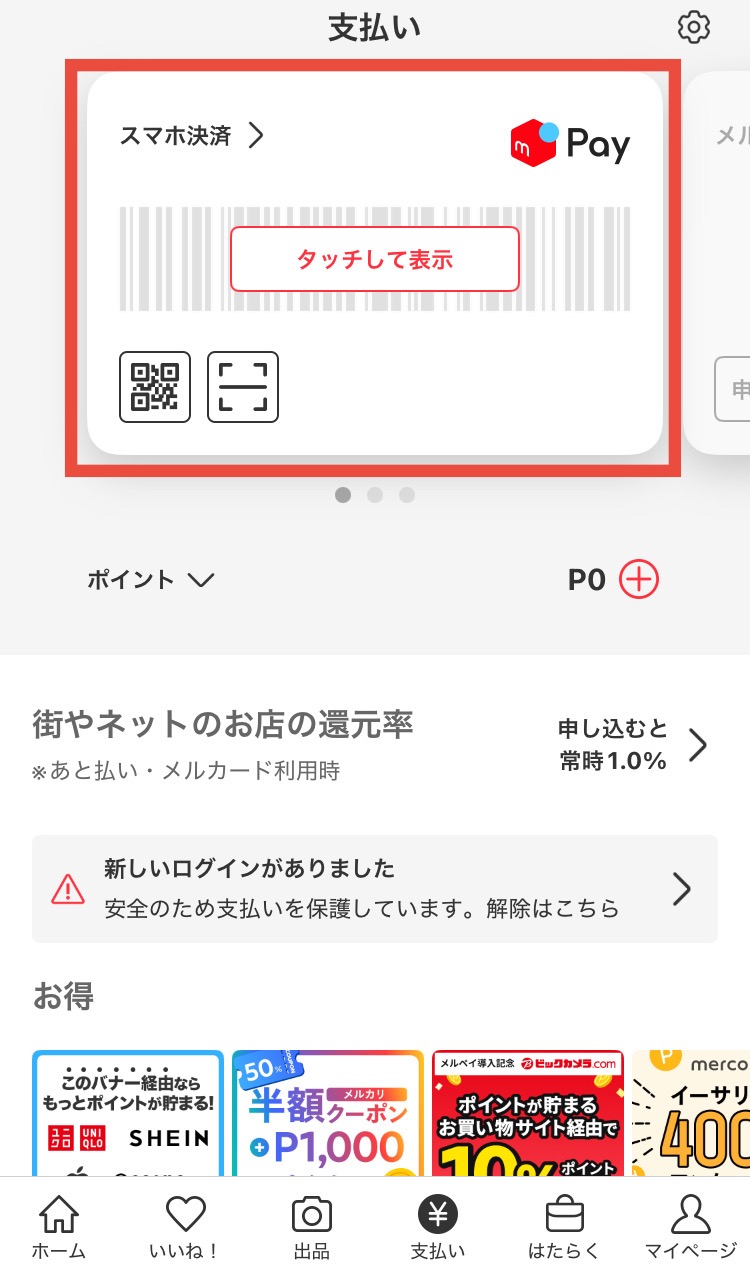
Task: Open the ビックカメラ 10% points banner
Action: [528, 1112]
